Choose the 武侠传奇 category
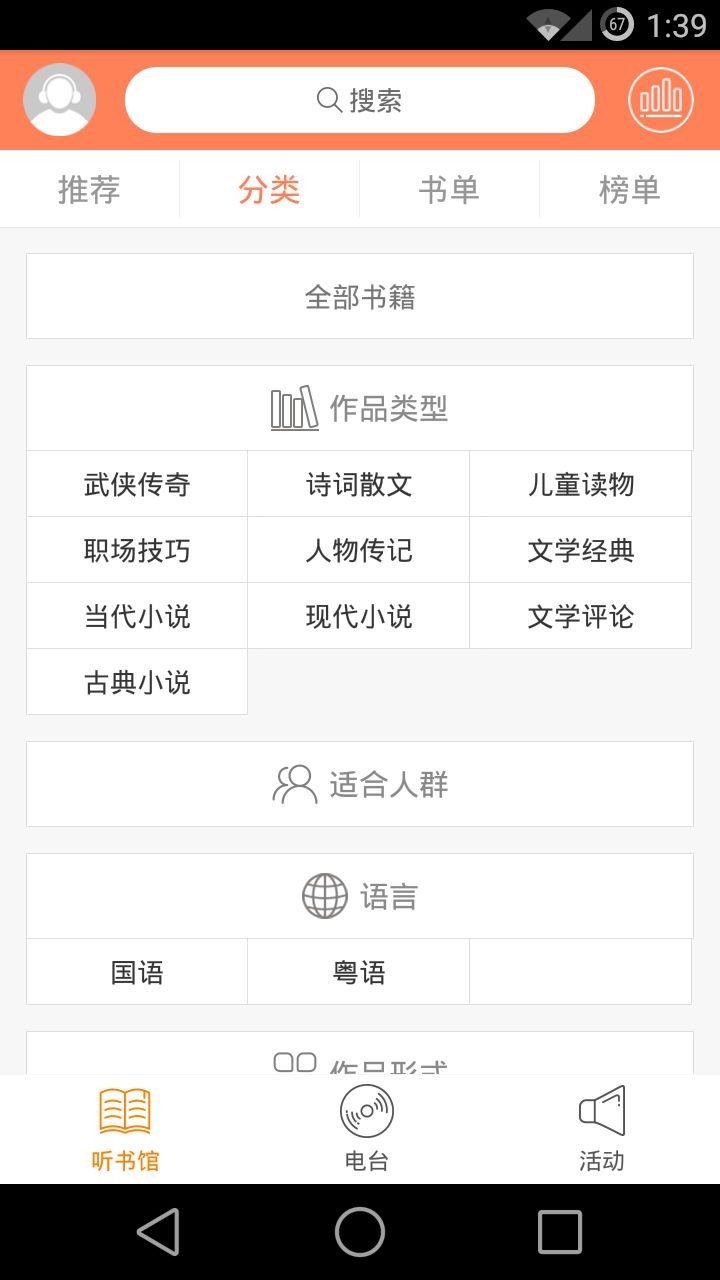The height and width of the screenshot is (1280, 720). (136, 483)
